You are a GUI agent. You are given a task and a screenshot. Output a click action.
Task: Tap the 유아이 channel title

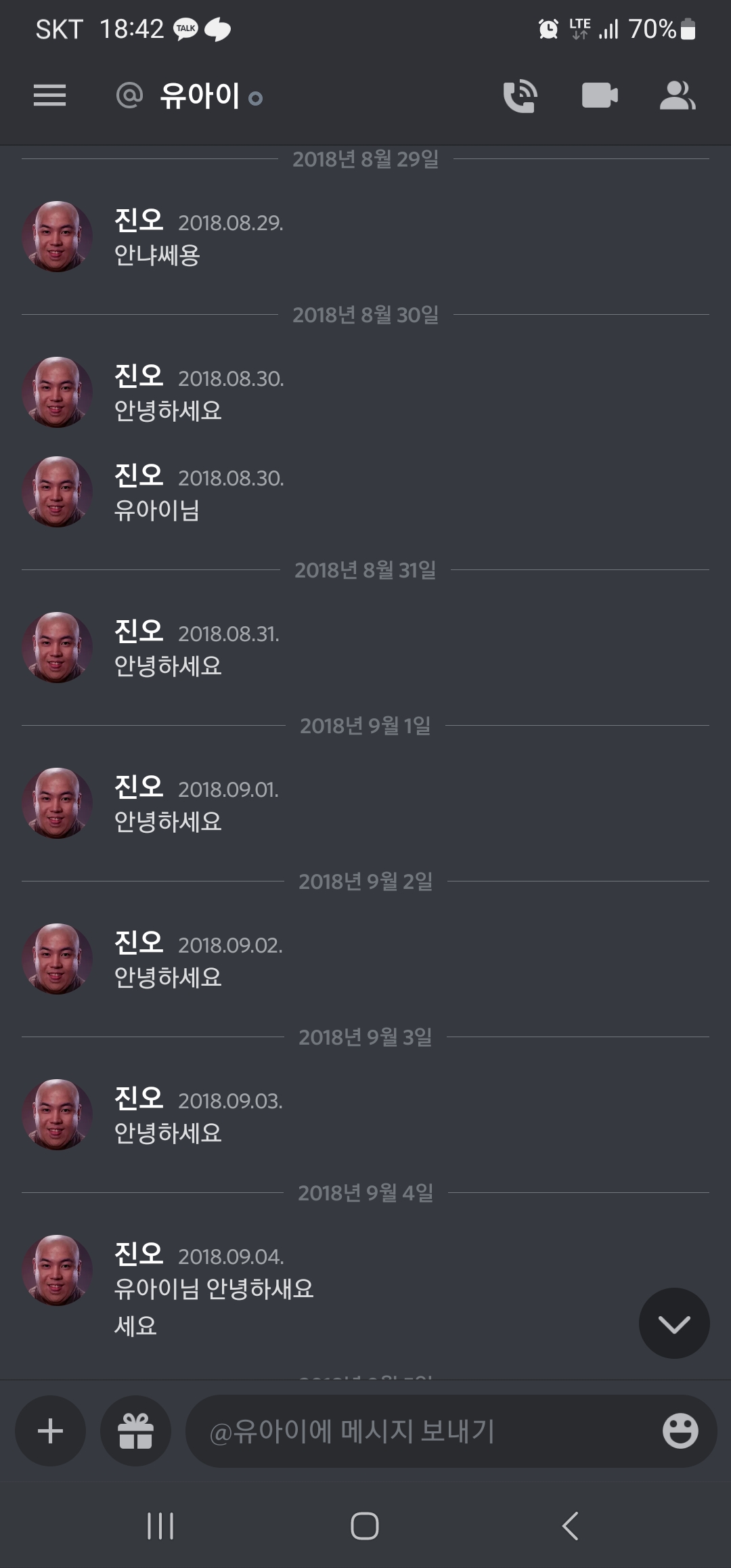click(x=200, y=95)
